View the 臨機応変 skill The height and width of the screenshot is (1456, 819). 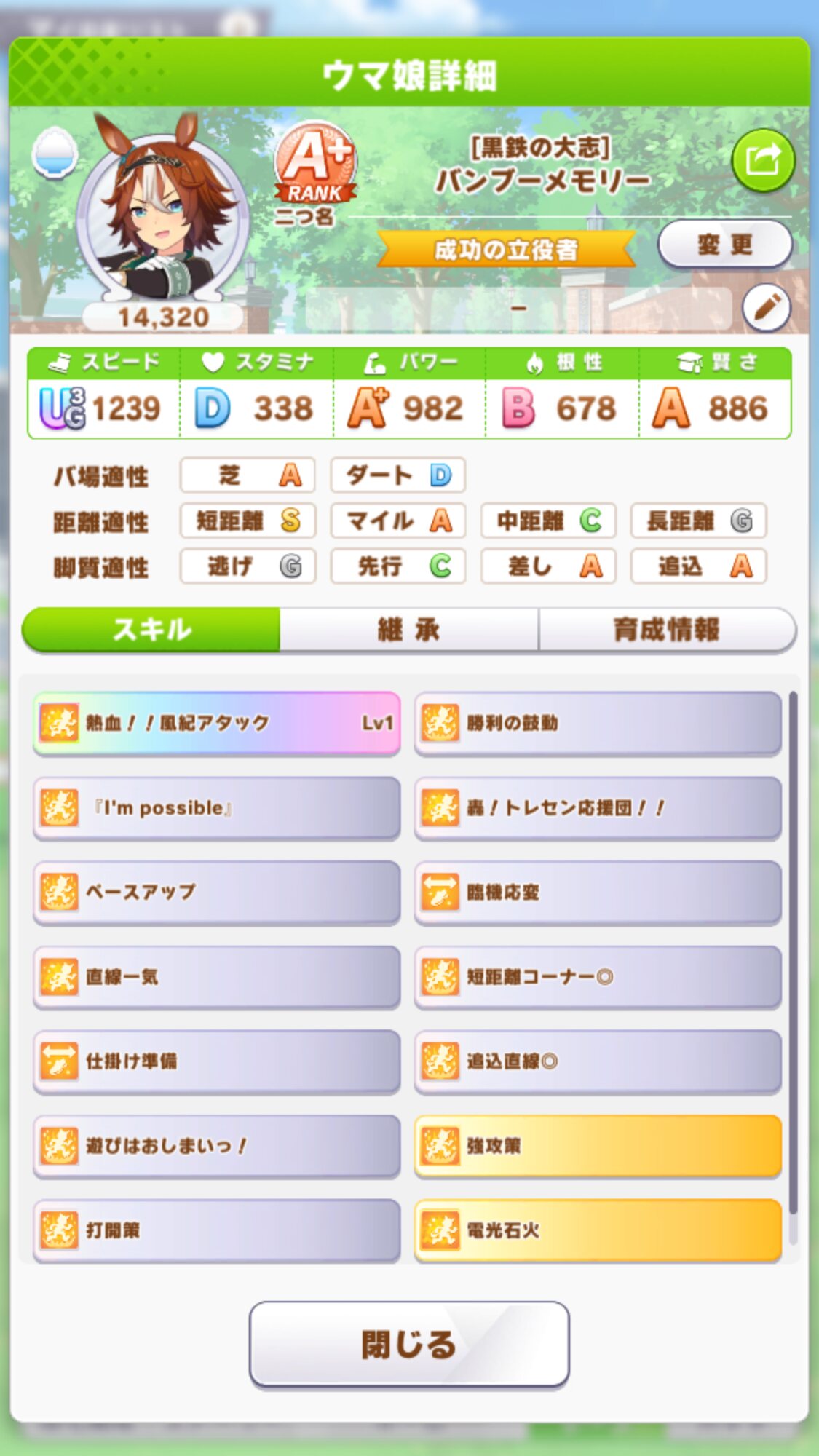click(597, 892)
